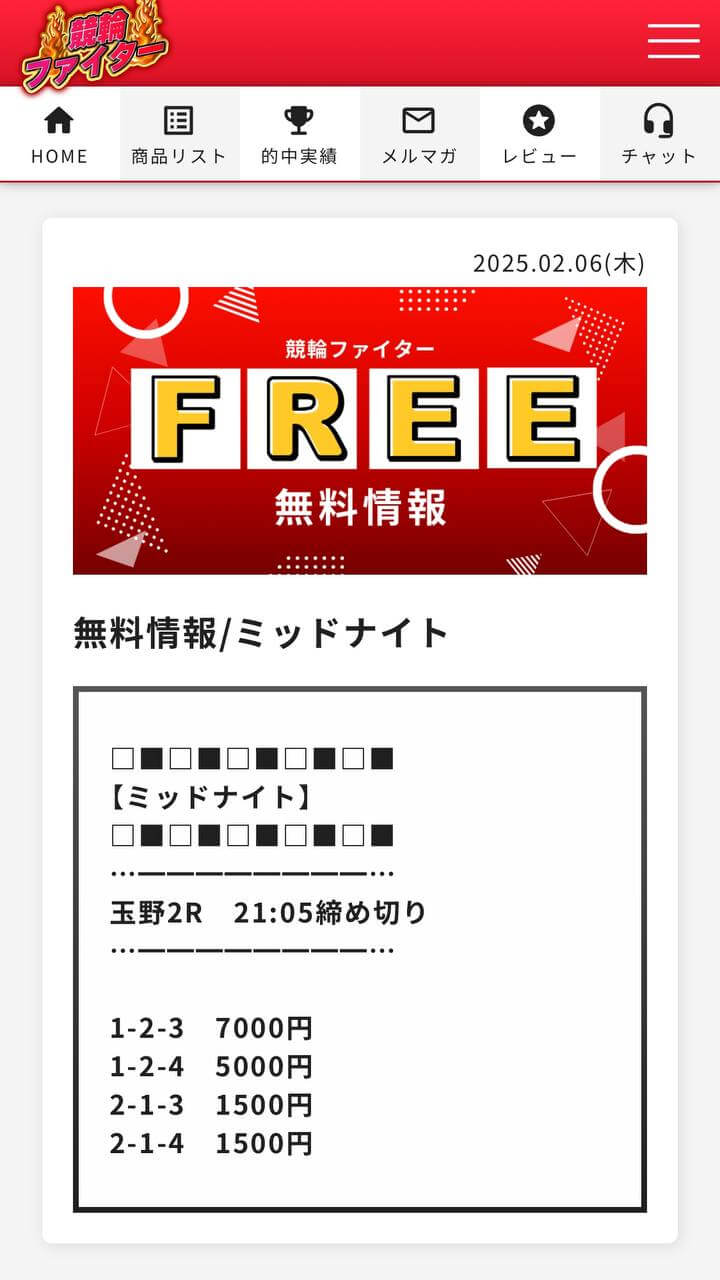The width and height of the screenshot is (720, 1280).
Task: Open the 商品リスト tab
Action: 180,134
